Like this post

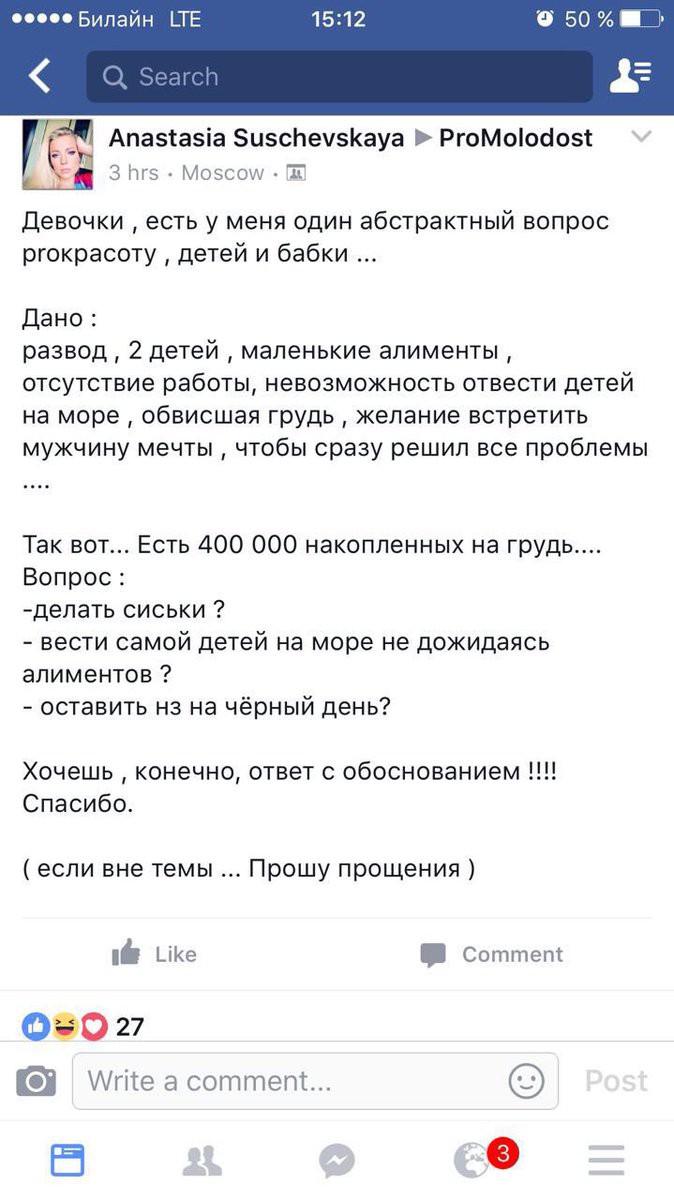[155, 954]
